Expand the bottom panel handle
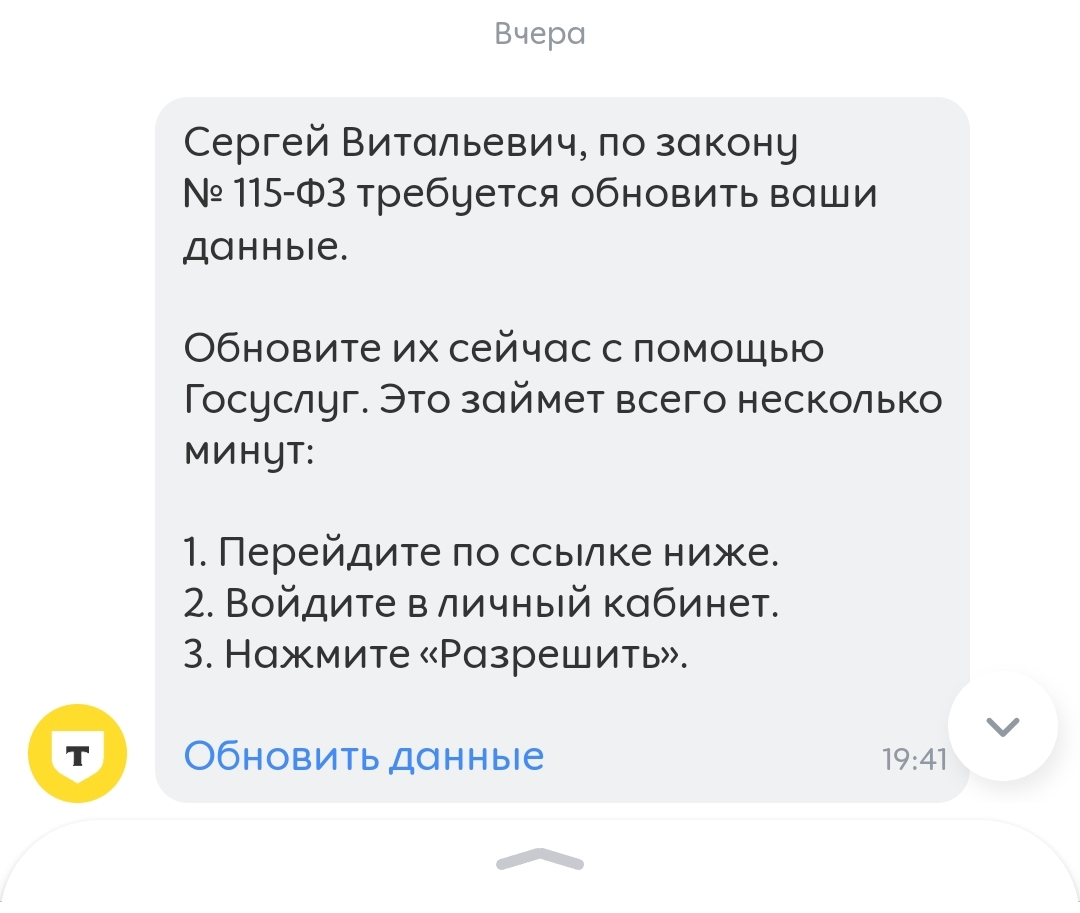The width and height of the screenshot is (1080, 913). pos(539,861)
